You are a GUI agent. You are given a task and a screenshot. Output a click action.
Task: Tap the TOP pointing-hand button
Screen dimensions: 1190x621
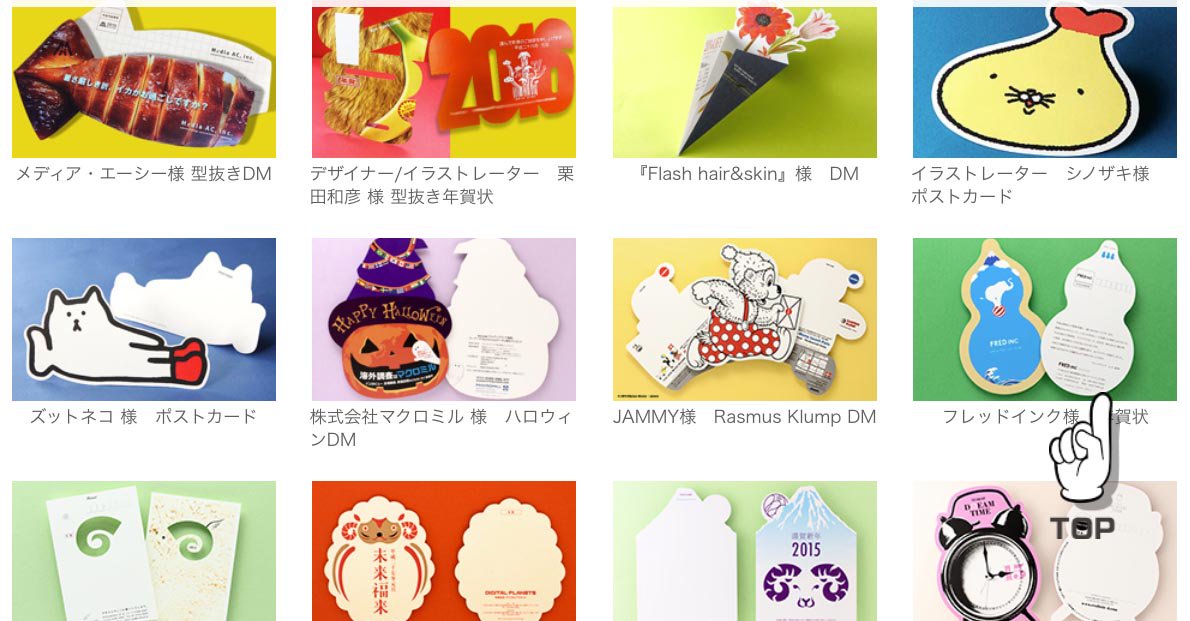pyautogui.click(x=1084, y=470)
